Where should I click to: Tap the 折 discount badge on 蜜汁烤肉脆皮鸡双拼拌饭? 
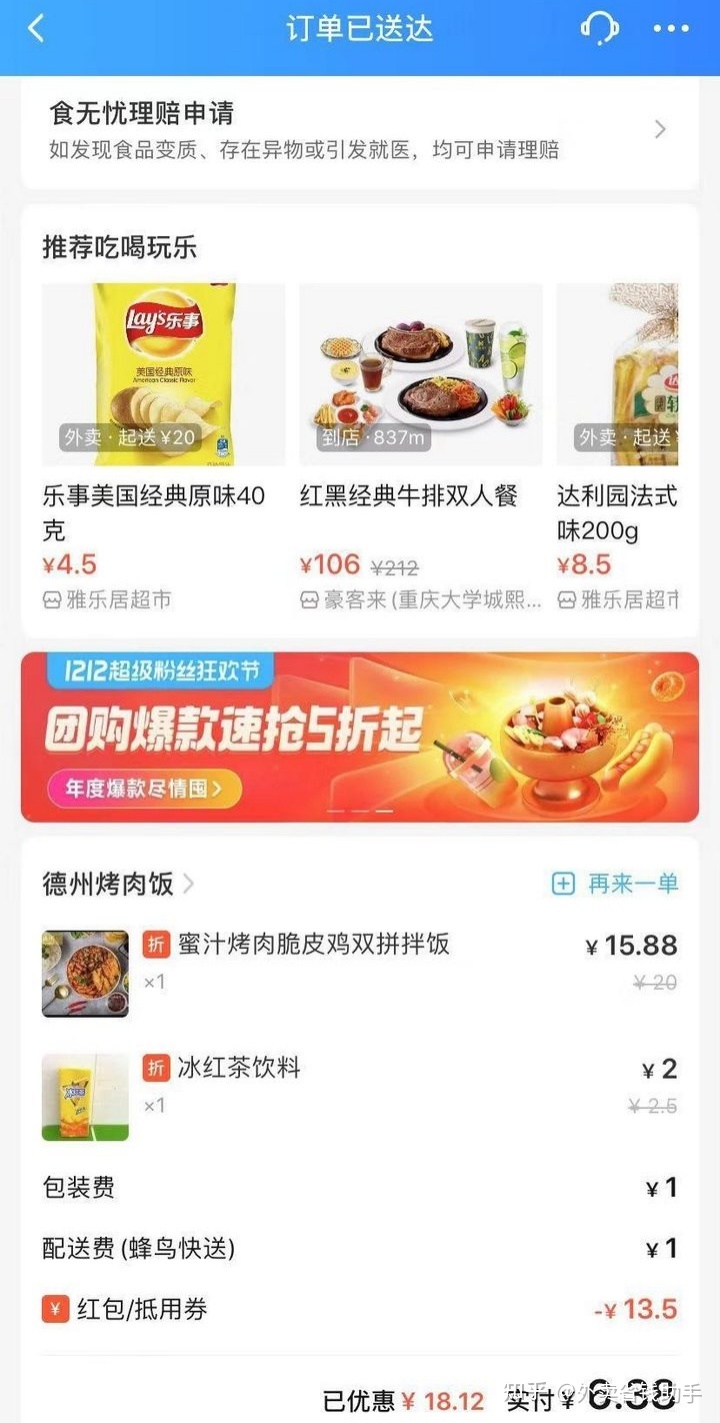(x=157, y=944)
